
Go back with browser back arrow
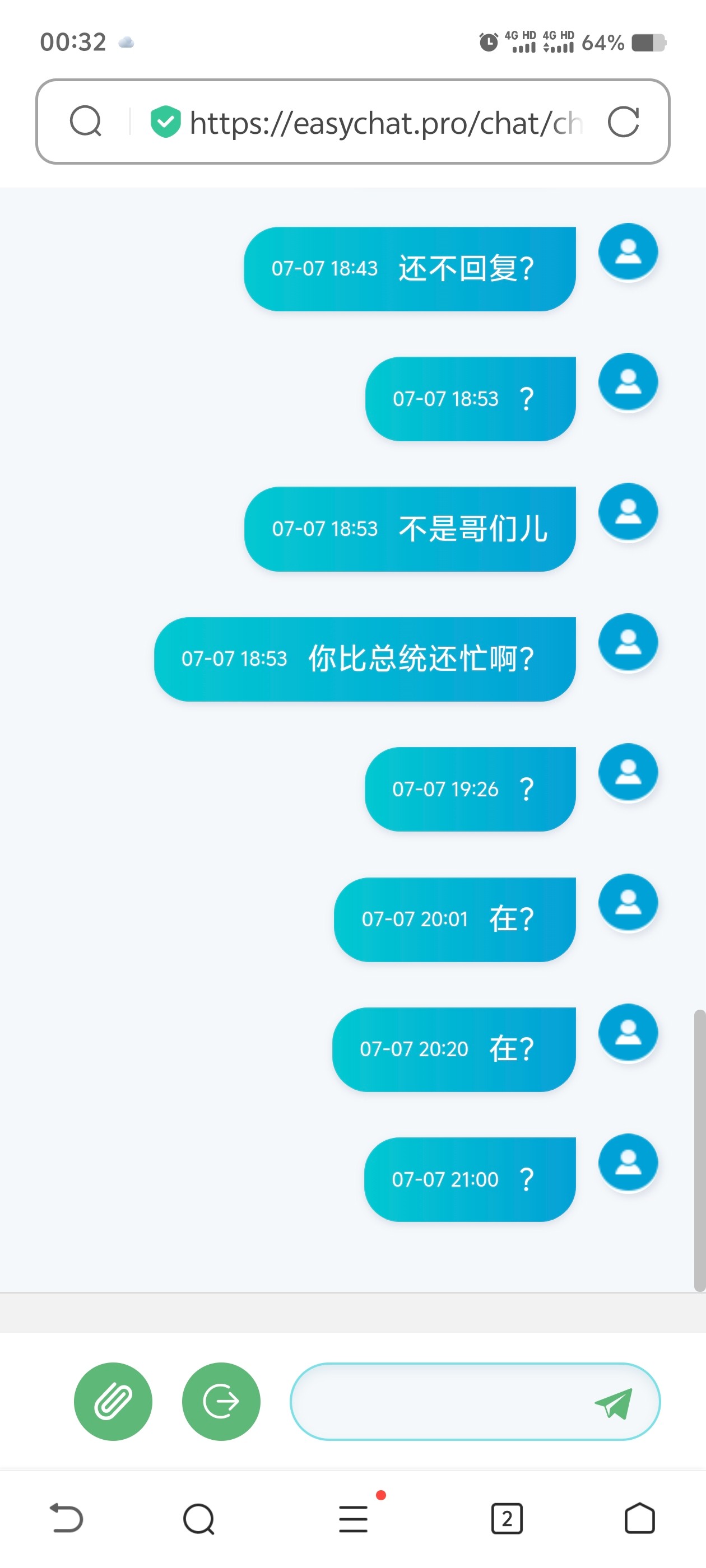click(66, 1518)
